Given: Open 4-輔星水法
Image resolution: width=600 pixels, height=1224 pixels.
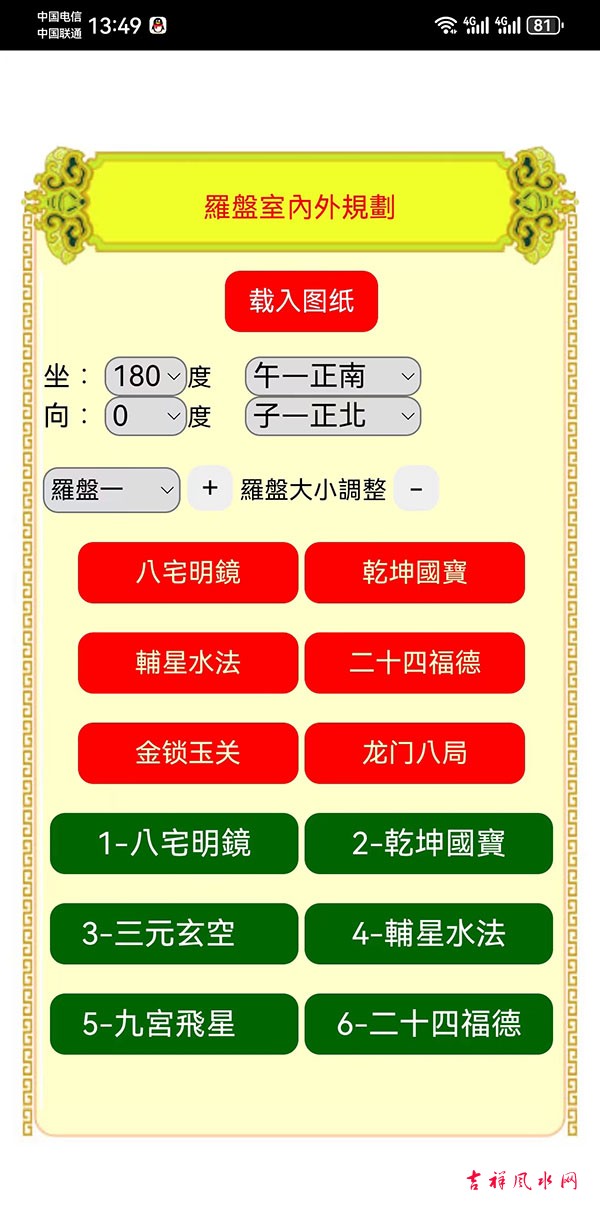Looking at the screenshot, I should pos(429,933).
